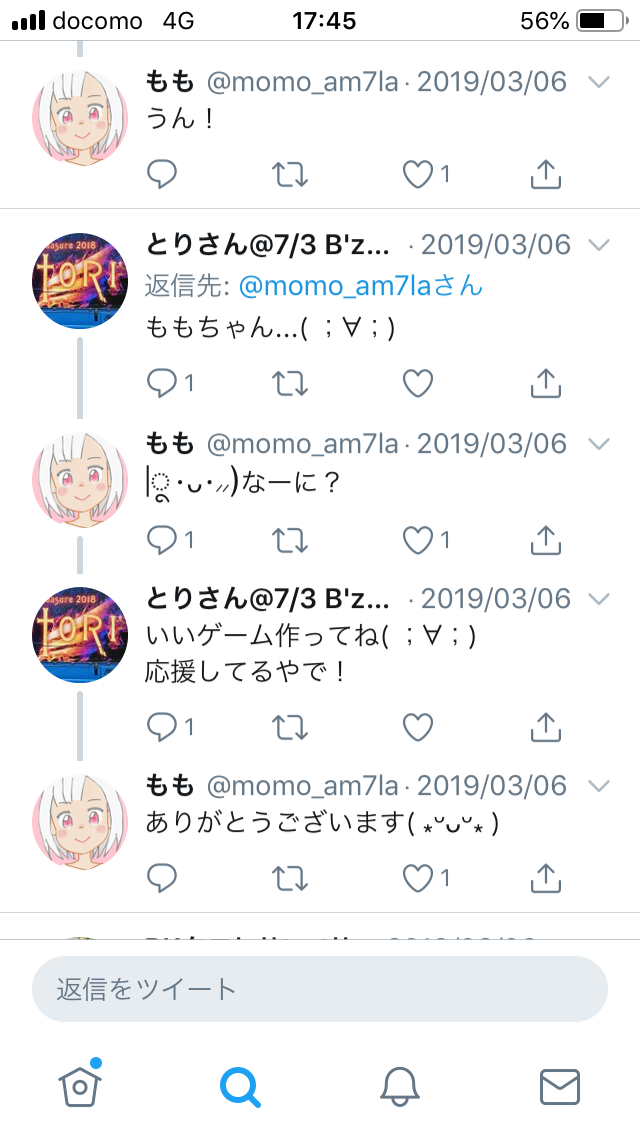Expand the chevron menu on うん！ tweet
This screenshot has height=1136, width=640.
(x=599, y=82)
